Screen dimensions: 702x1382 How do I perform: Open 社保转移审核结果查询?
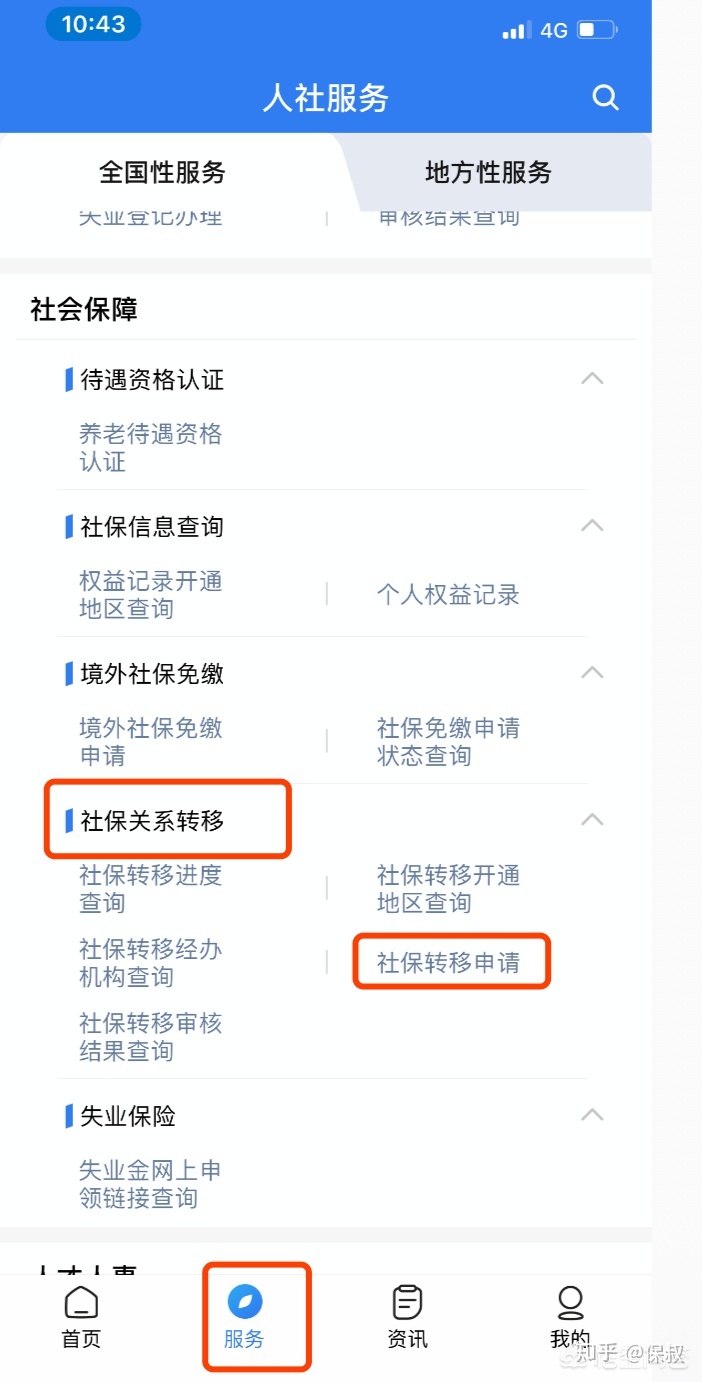151,1037
